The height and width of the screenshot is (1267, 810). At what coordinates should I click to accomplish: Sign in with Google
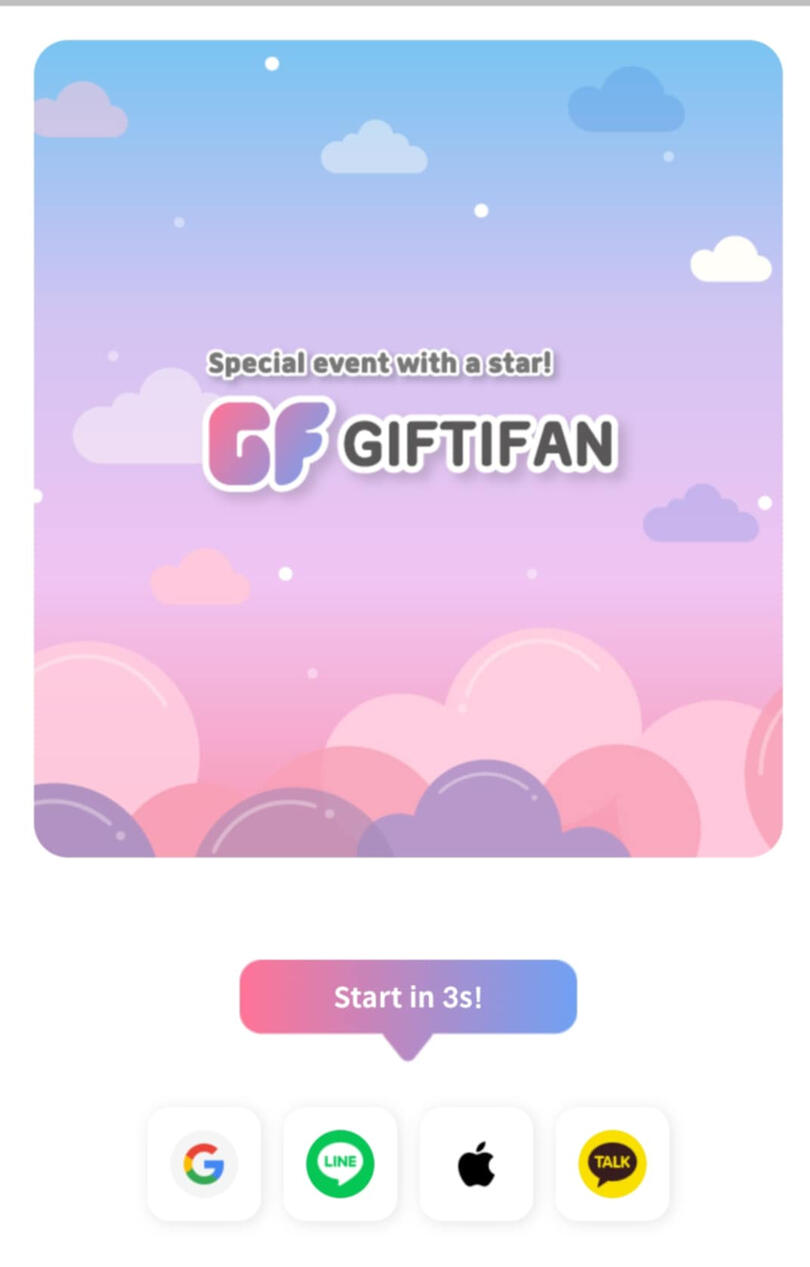tap(204, 1163)
